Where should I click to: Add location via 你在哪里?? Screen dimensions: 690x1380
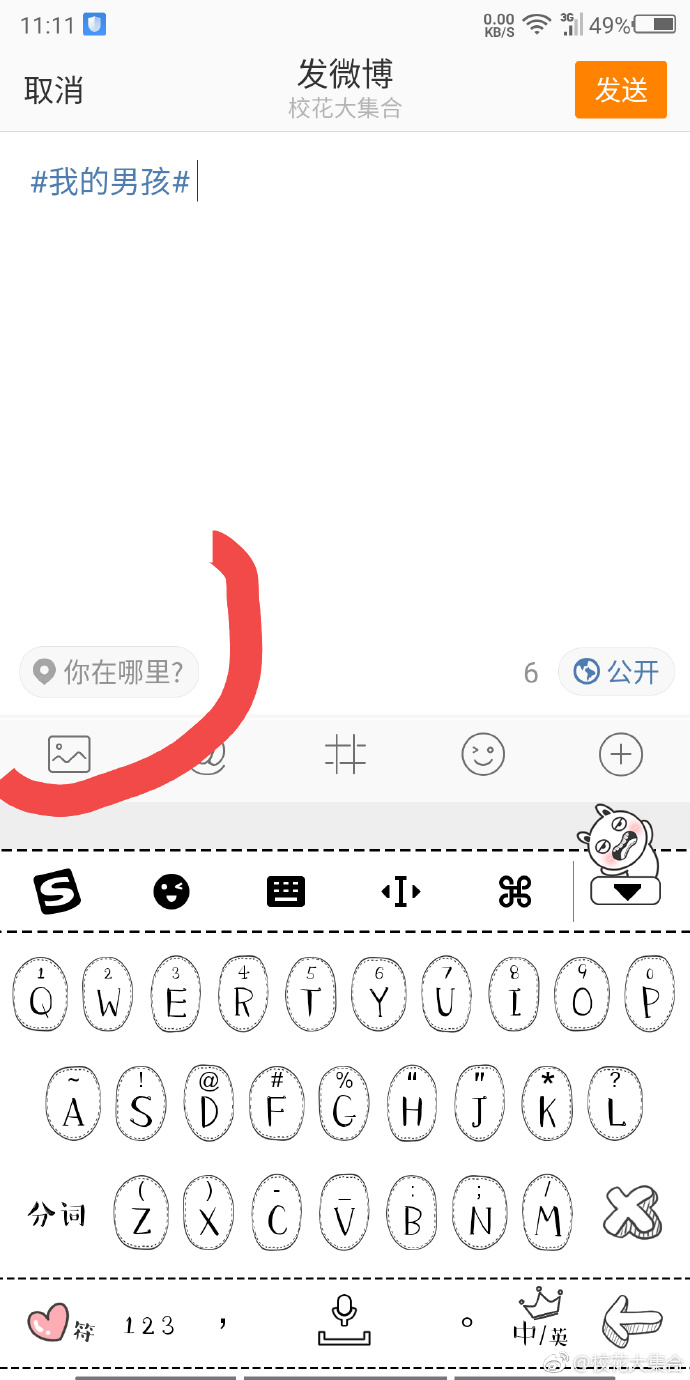click(109, 672)
